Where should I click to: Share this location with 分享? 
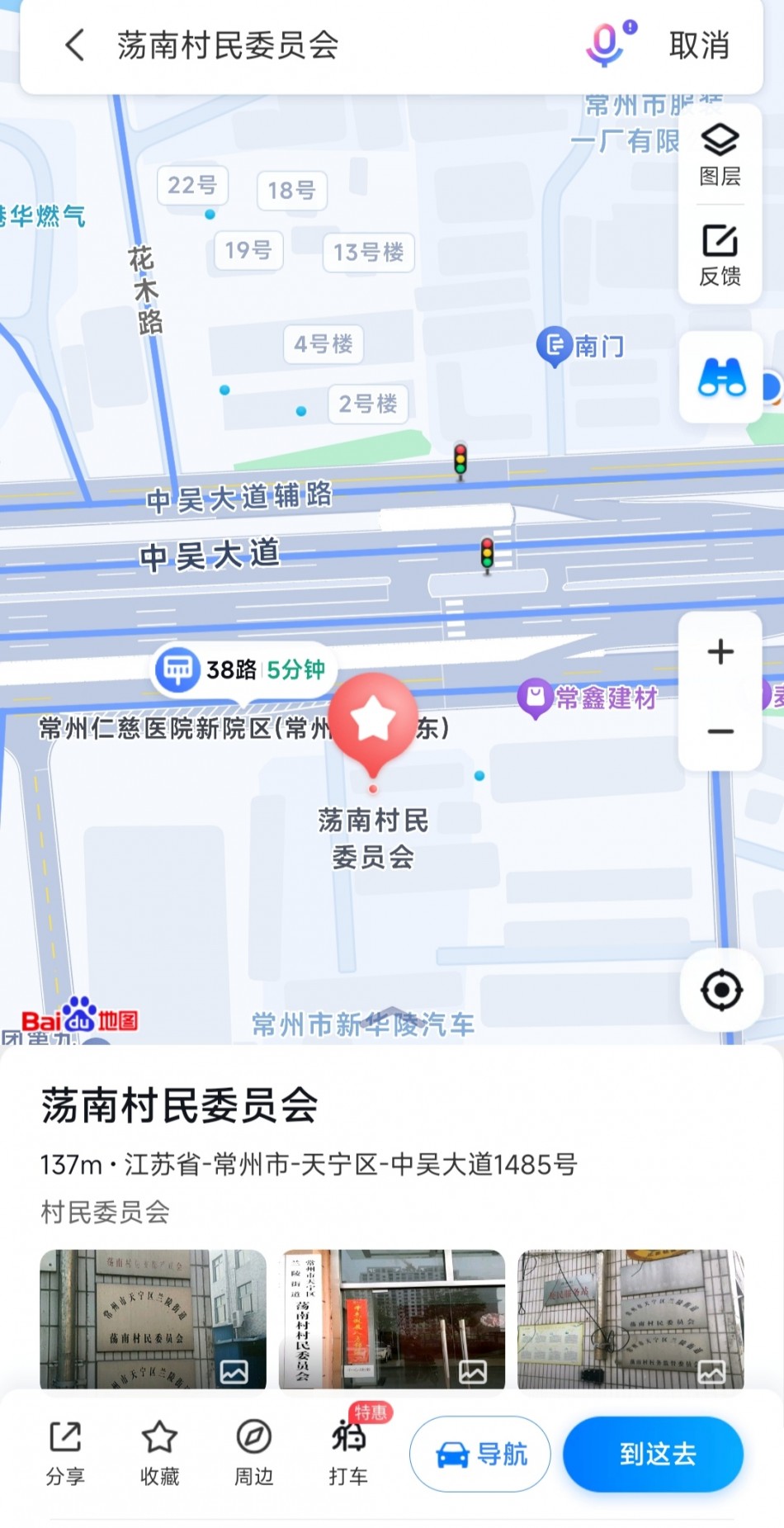tap(65, 1452)
